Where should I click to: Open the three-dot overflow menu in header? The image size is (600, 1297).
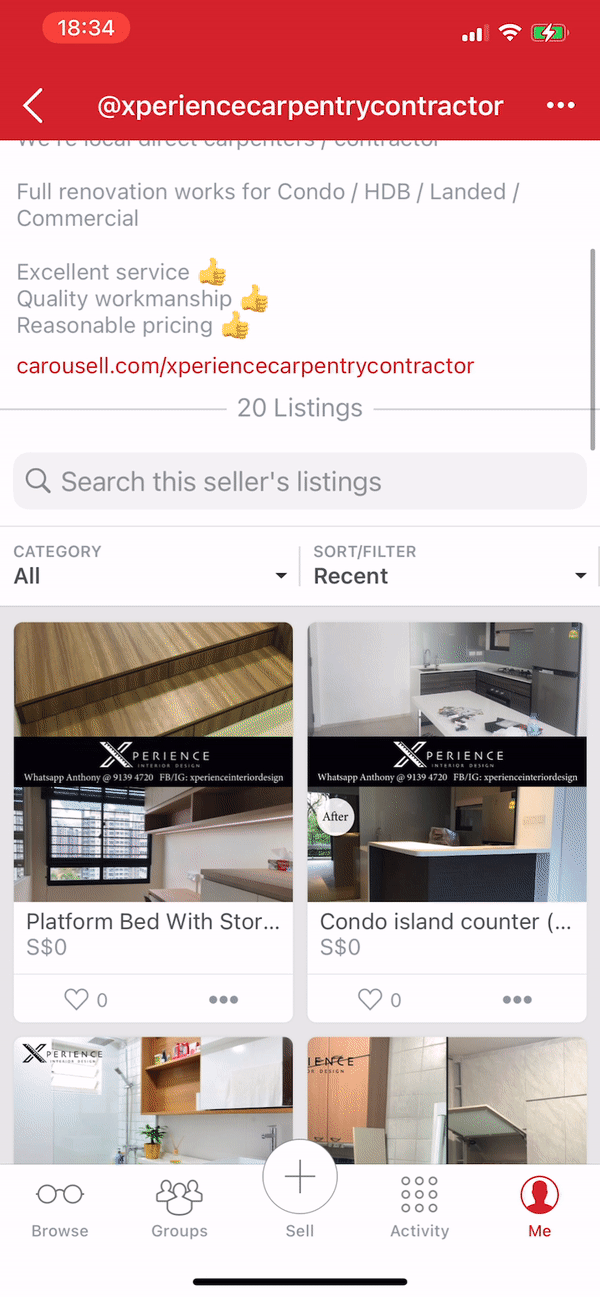(560, 105)
